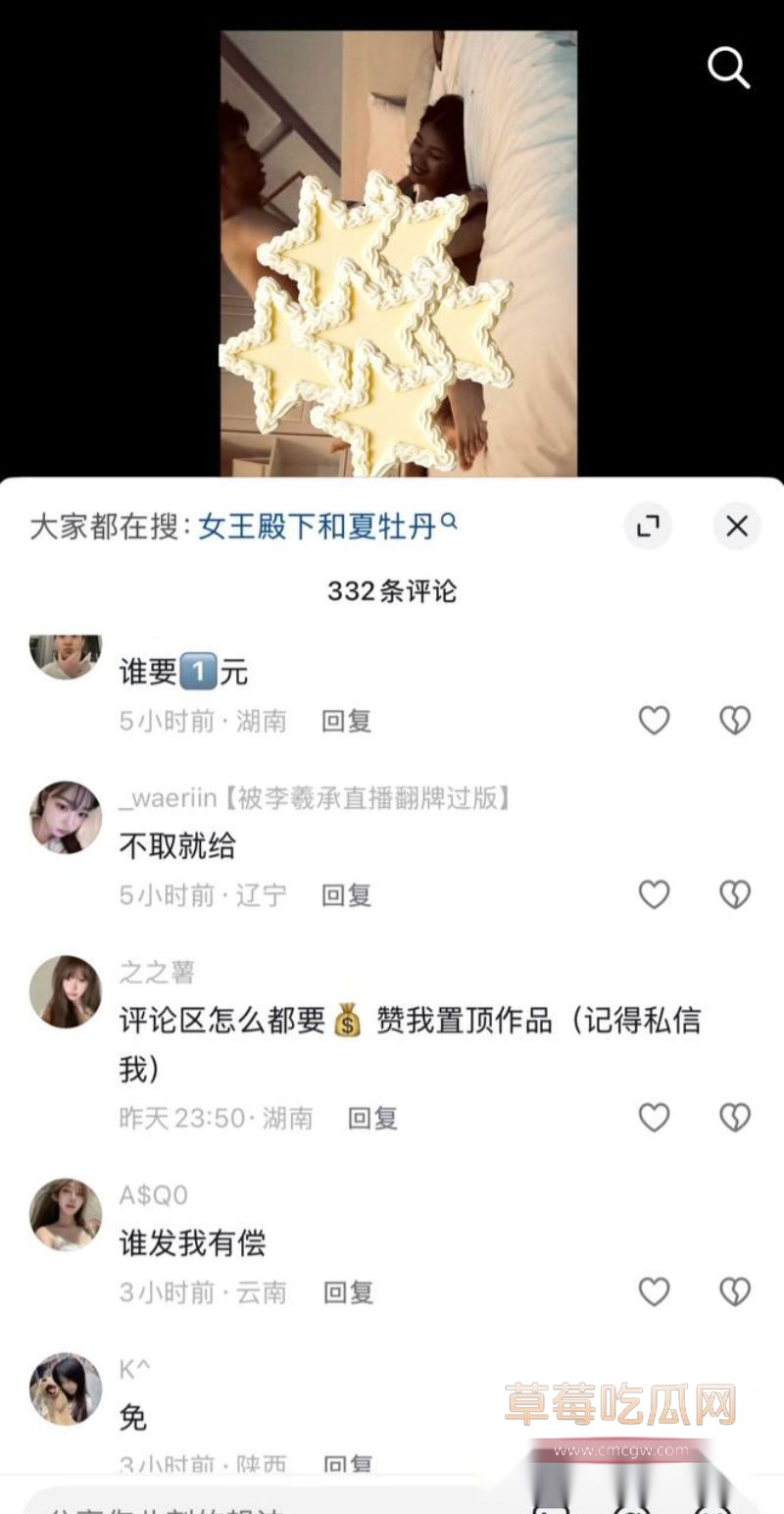Dislike the comment "谁要1元"

coord(733,721)
